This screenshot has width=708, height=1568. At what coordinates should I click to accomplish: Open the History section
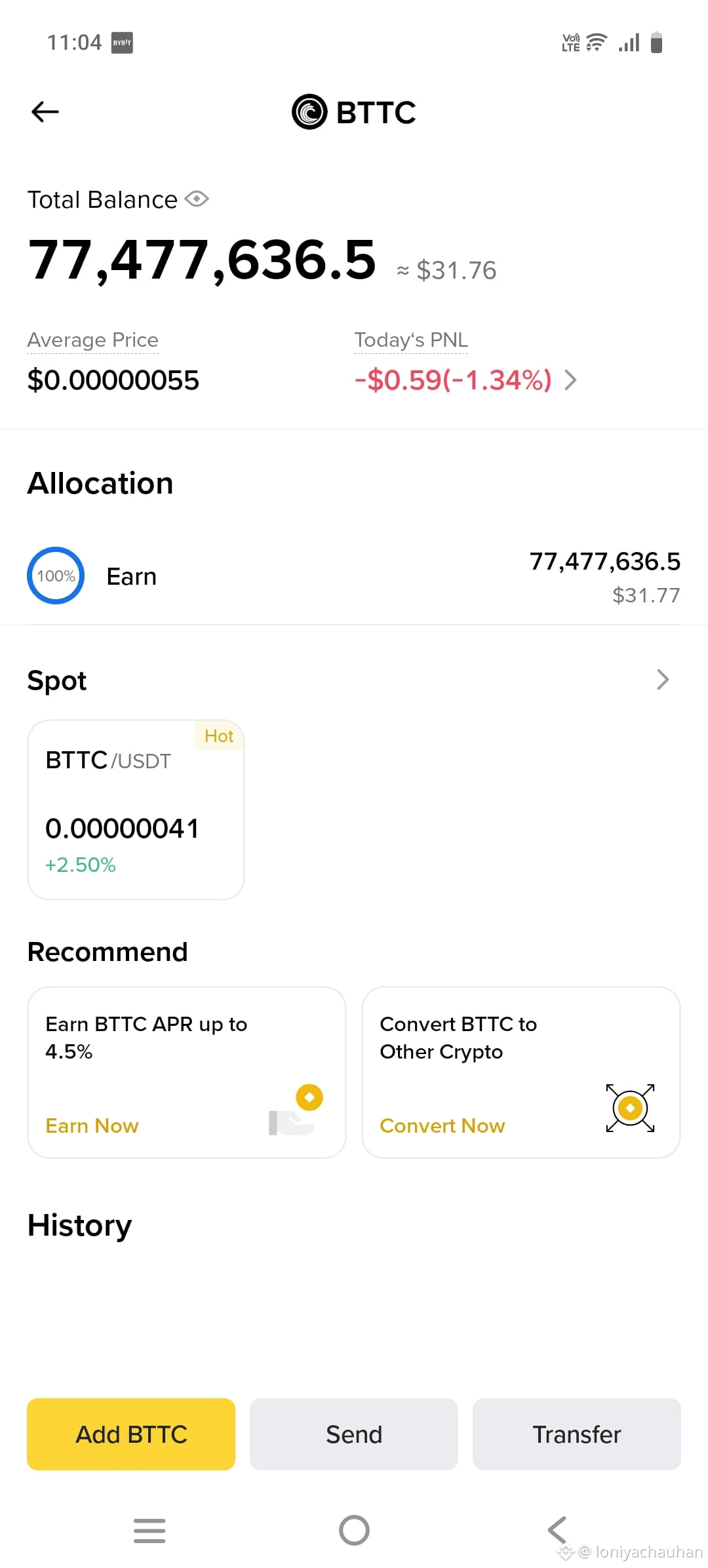[79, 1225]
